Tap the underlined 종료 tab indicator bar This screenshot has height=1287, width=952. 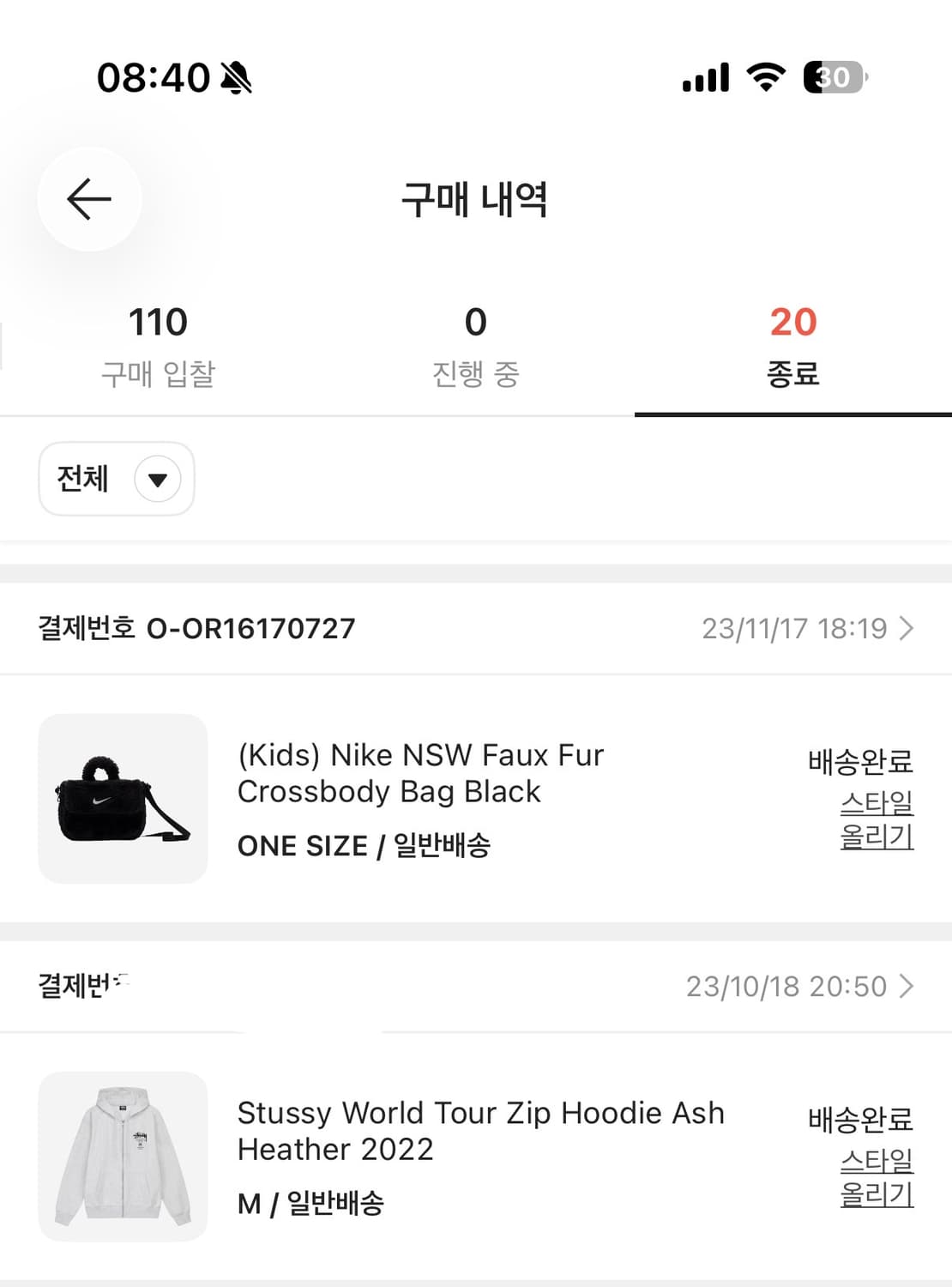(x=792, y=414)
